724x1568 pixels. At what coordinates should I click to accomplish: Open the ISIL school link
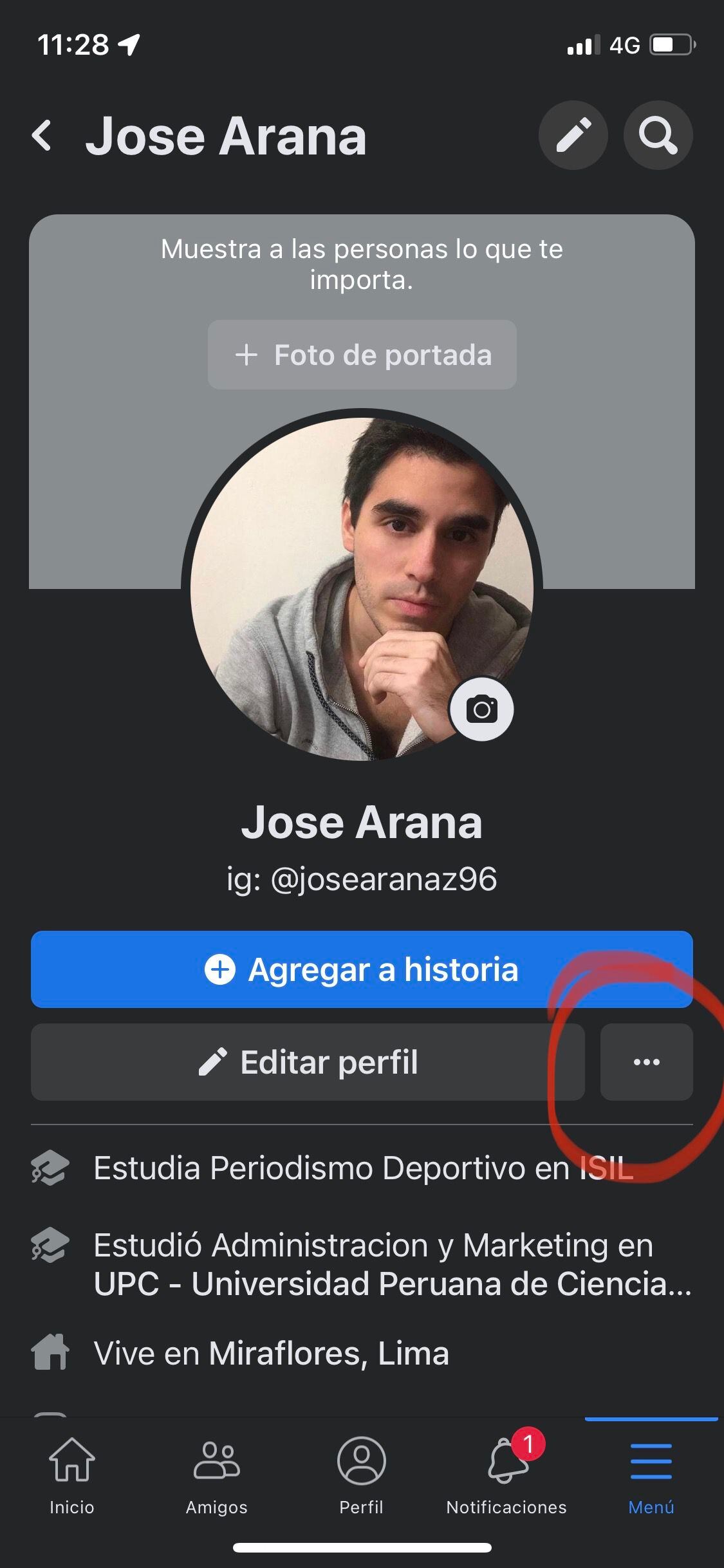point(606,1168)
